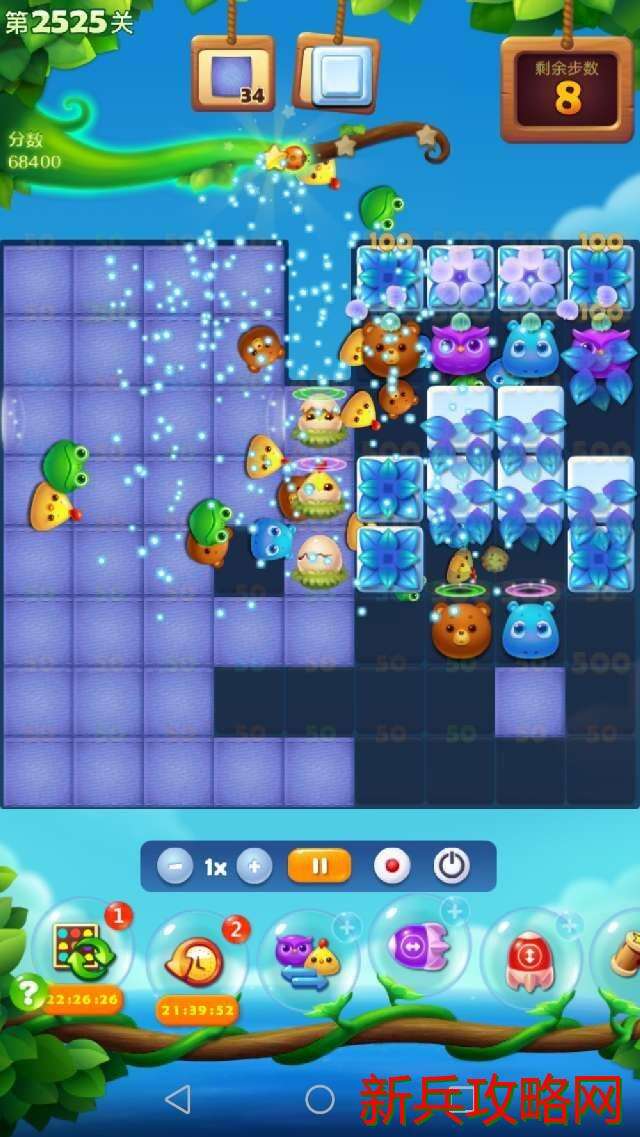Viewport: 640px width, 1137px height.
Task: Increase the playback speed with the plus button
Action: point(254,867)
